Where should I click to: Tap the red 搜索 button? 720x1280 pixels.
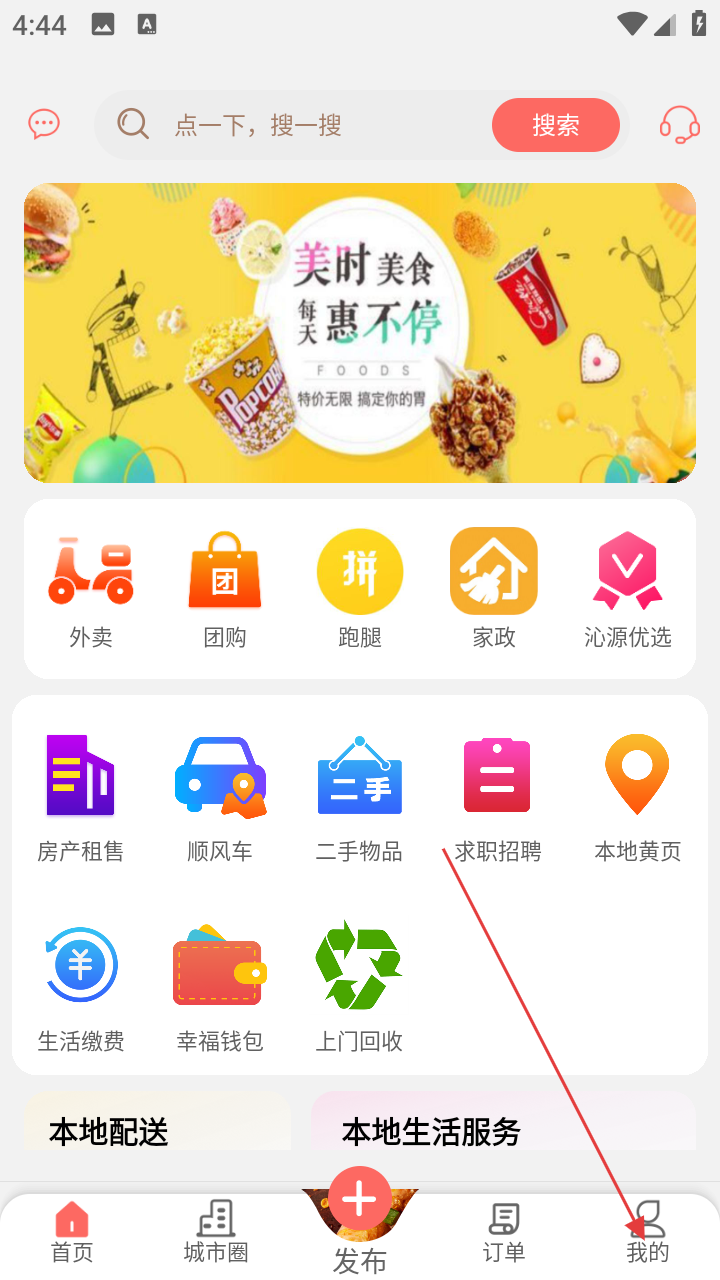click(x=556, y=125)
